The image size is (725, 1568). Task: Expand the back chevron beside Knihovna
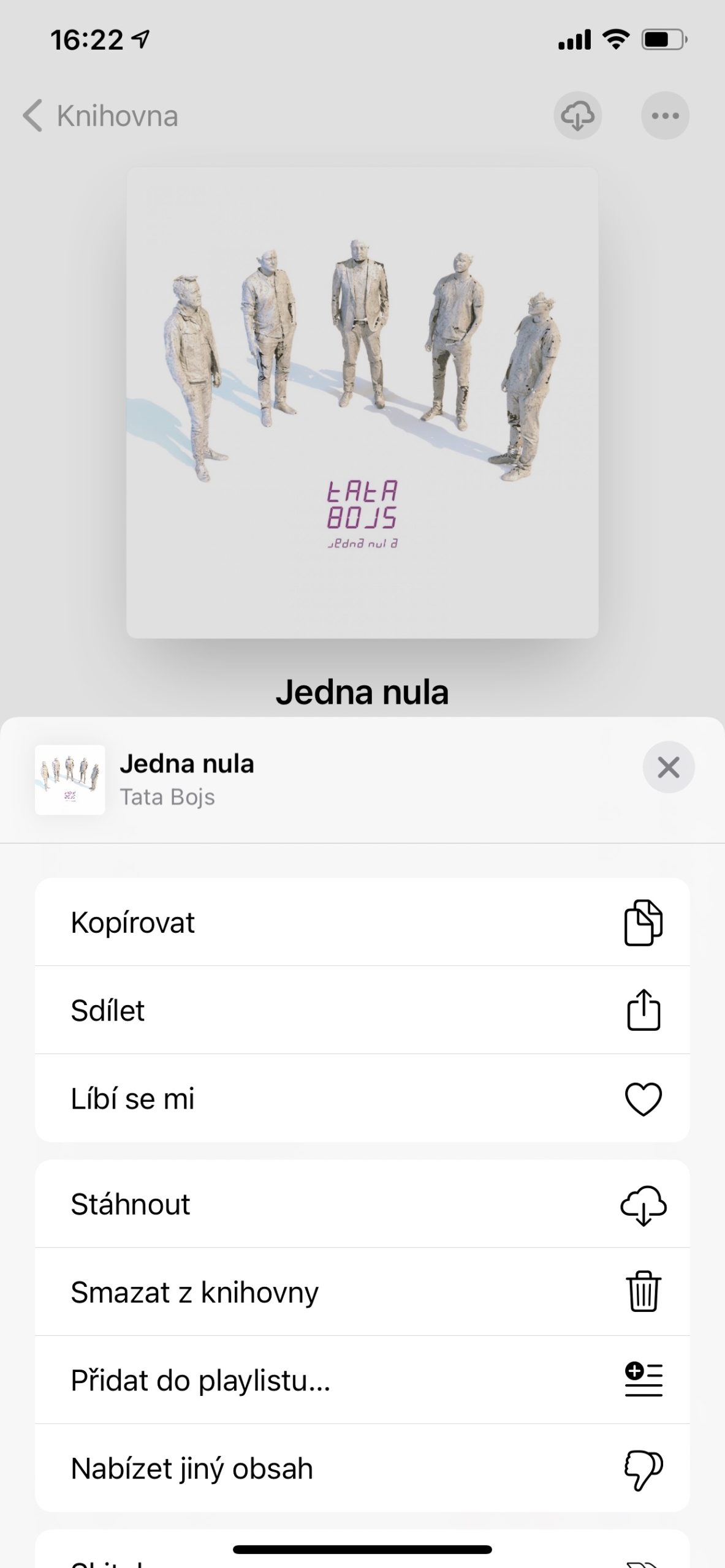pyautogui.click(x=34, y=116)
